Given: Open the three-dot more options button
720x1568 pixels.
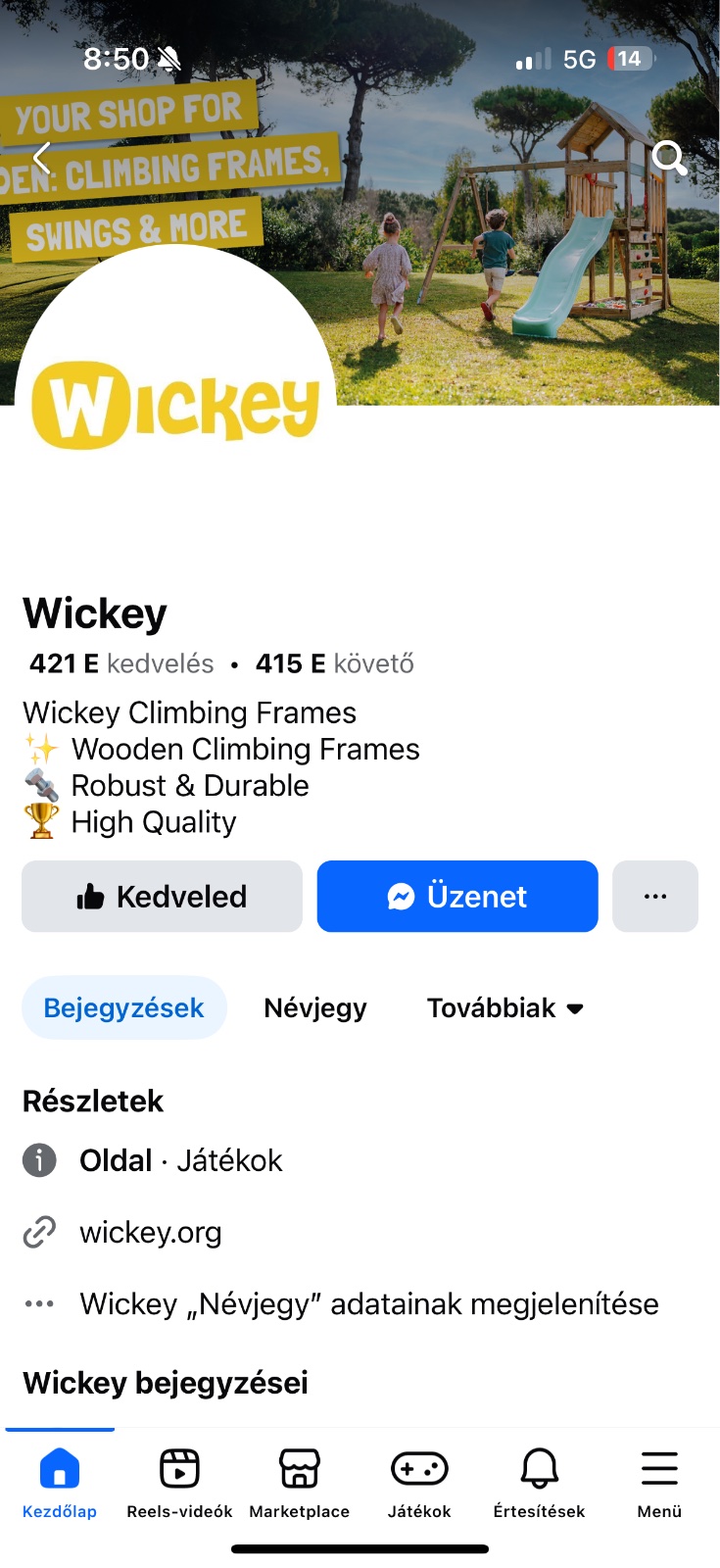Looking at the screenshot, I should tap(655, 896).
